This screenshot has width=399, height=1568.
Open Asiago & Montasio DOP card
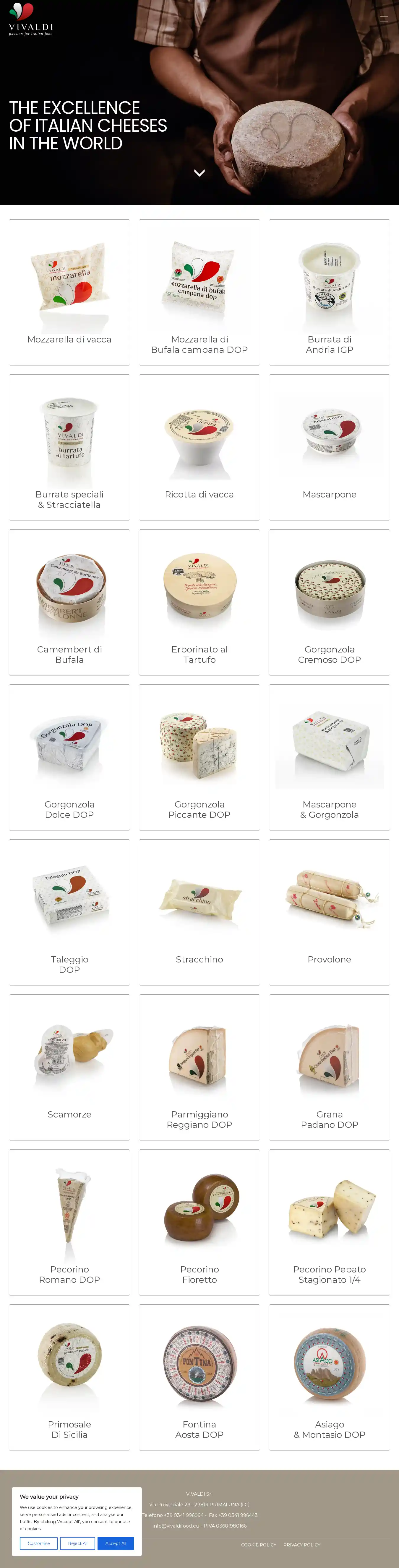(x=329, y=1377)
